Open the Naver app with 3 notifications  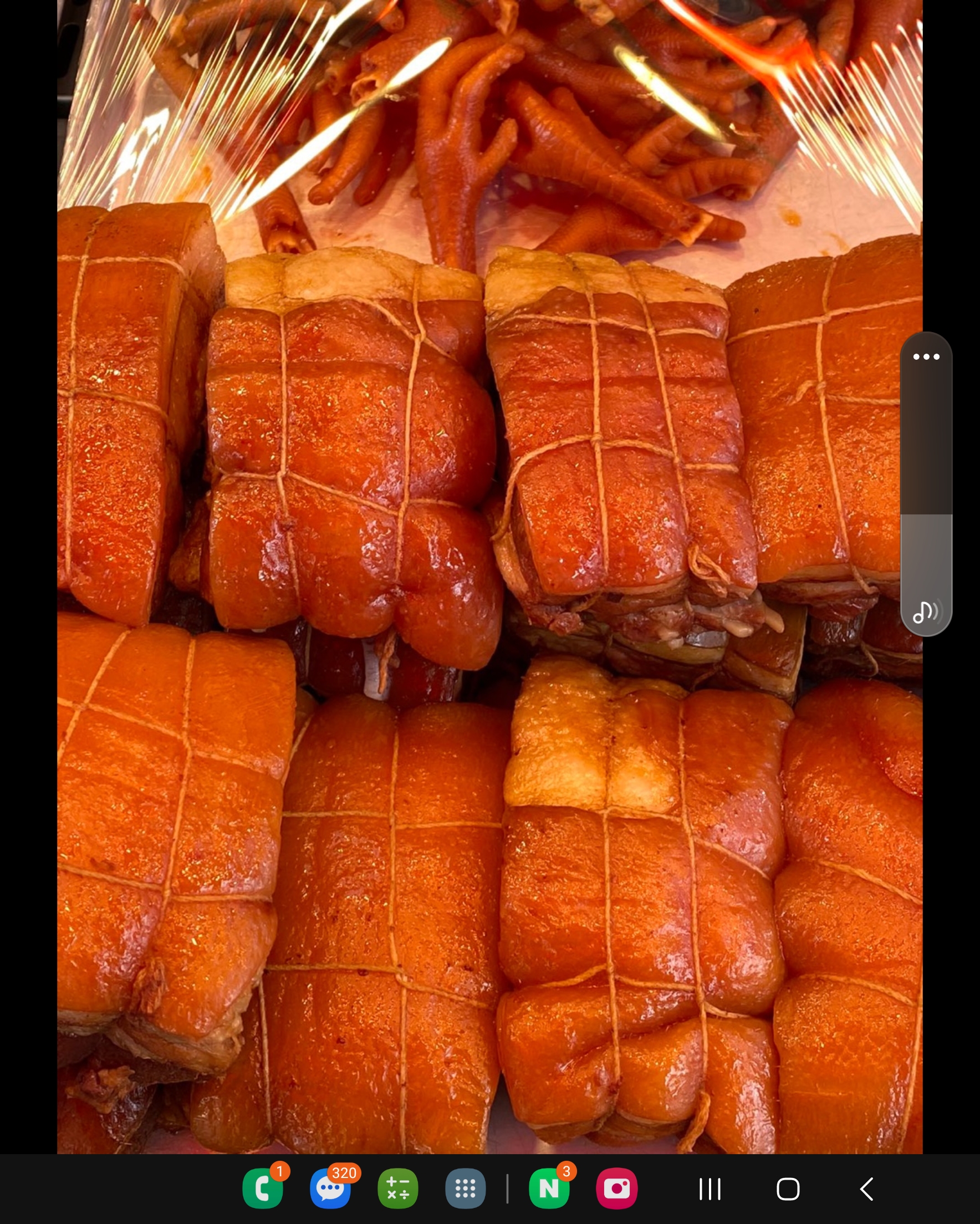(549, 1188)
